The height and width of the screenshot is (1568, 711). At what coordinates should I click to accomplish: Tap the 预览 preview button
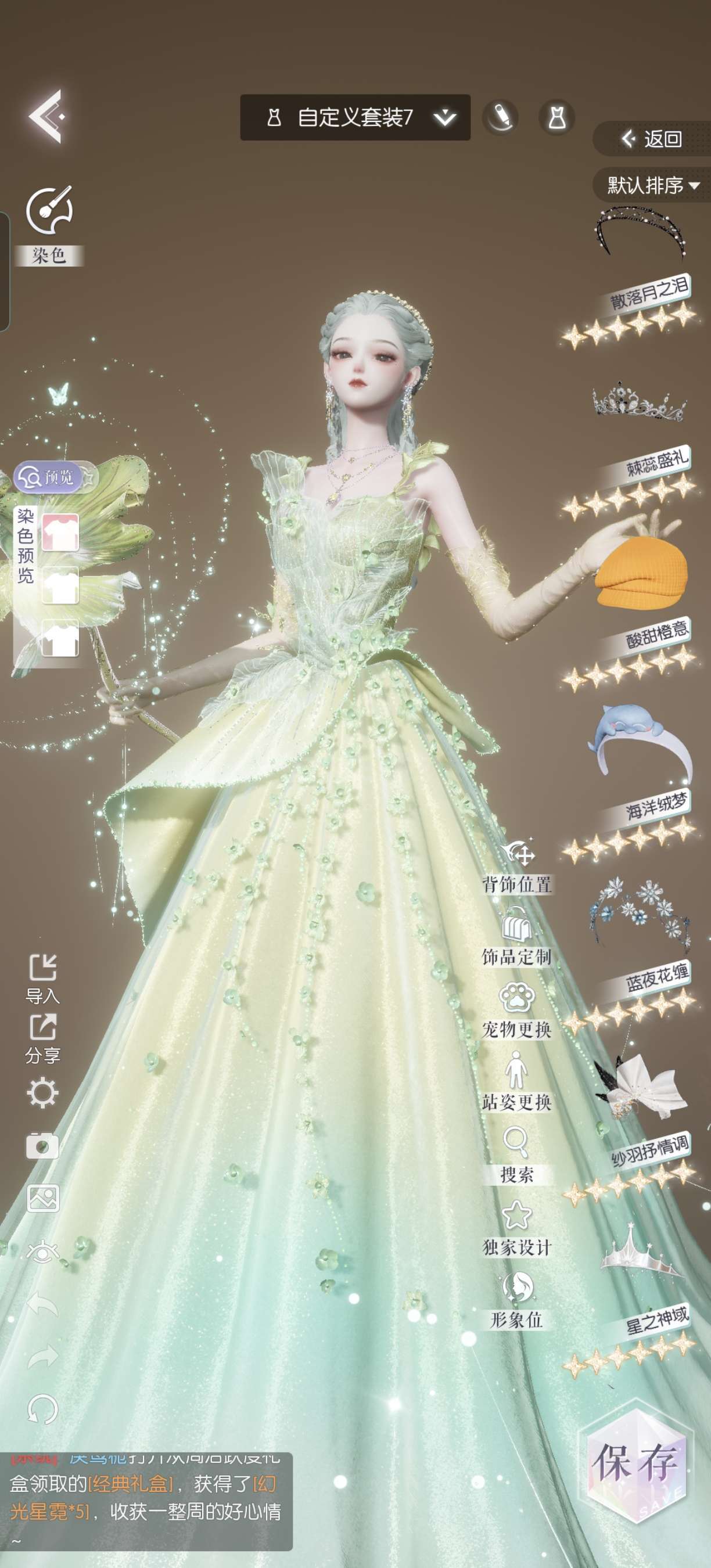50,477
